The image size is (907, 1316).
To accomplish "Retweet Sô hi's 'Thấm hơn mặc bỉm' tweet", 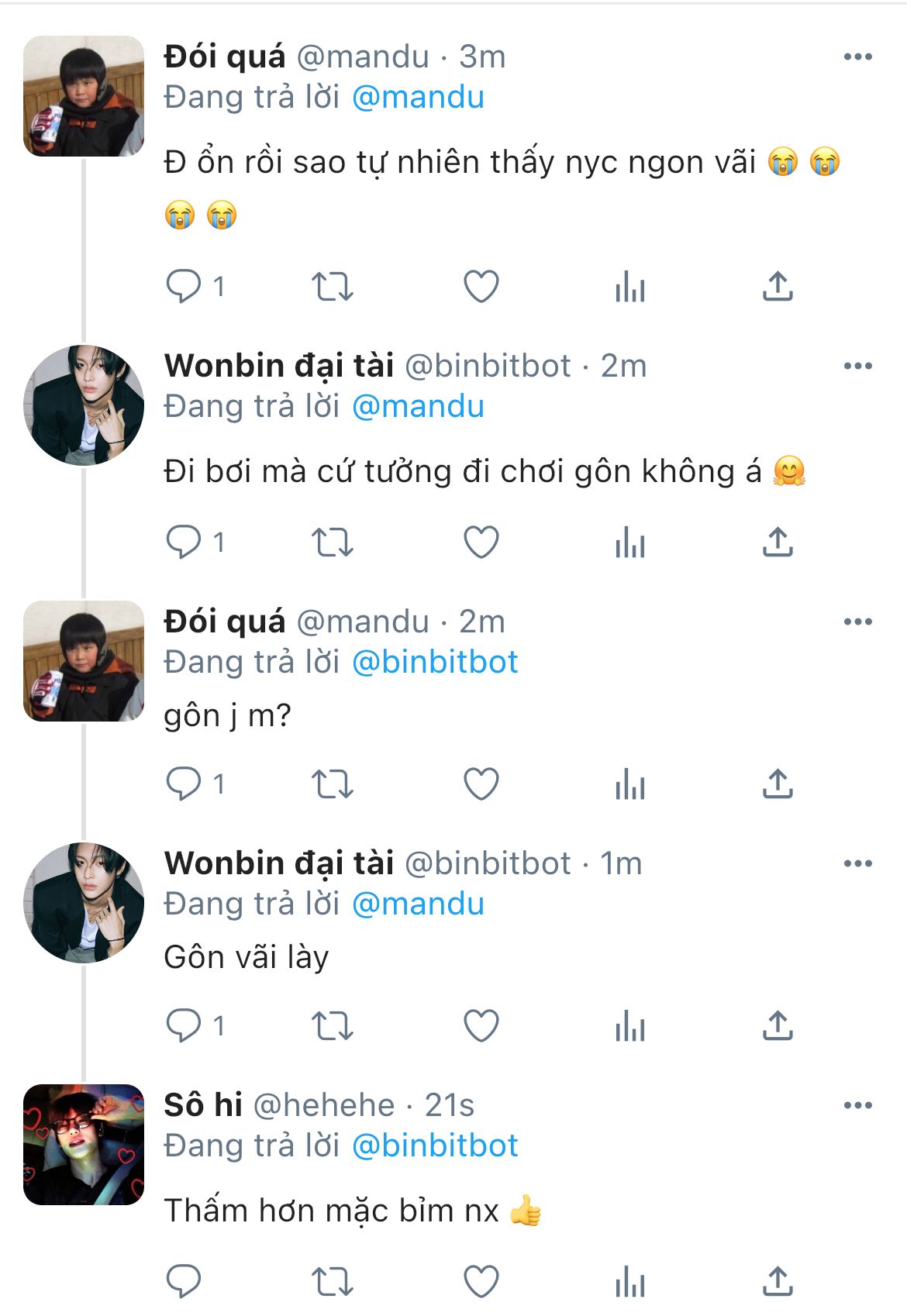I will [332, 1281].
